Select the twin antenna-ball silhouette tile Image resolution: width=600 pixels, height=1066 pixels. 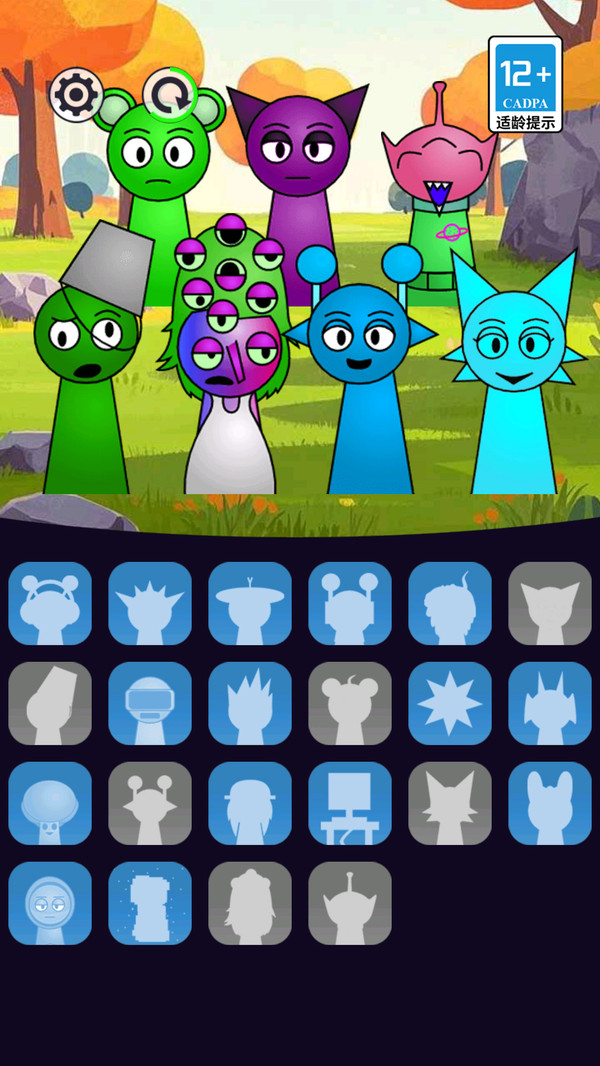(350, 603)
